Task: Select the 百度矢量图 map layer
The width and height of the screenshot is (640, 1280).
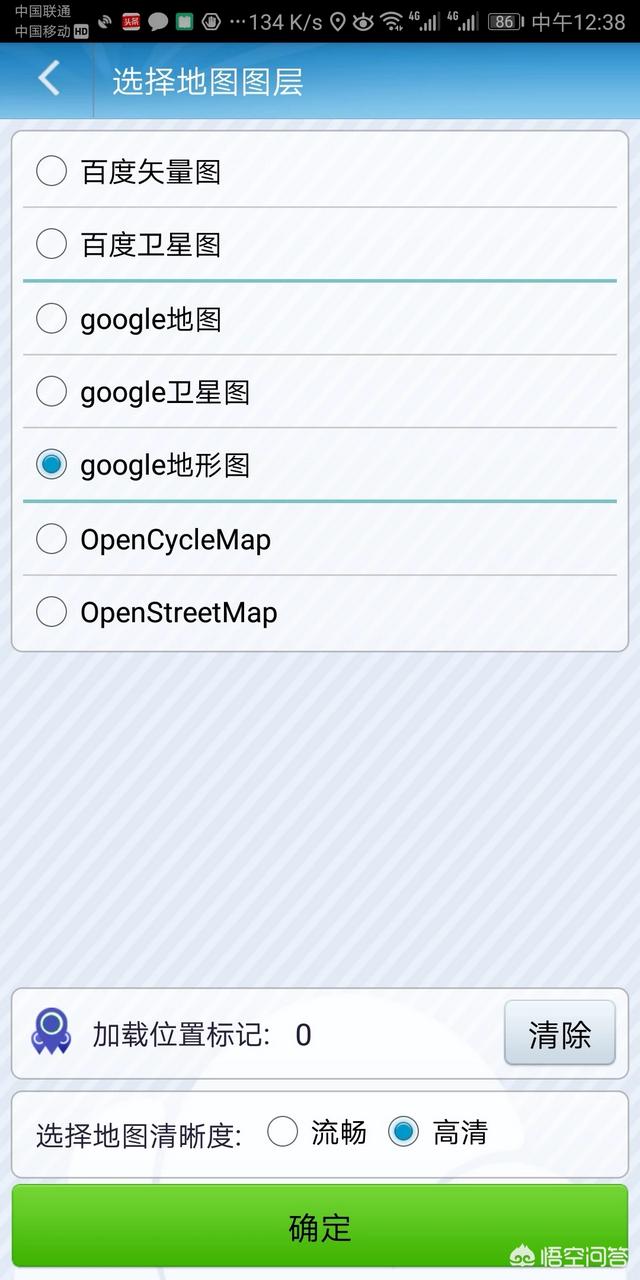Action: [320, 172]
